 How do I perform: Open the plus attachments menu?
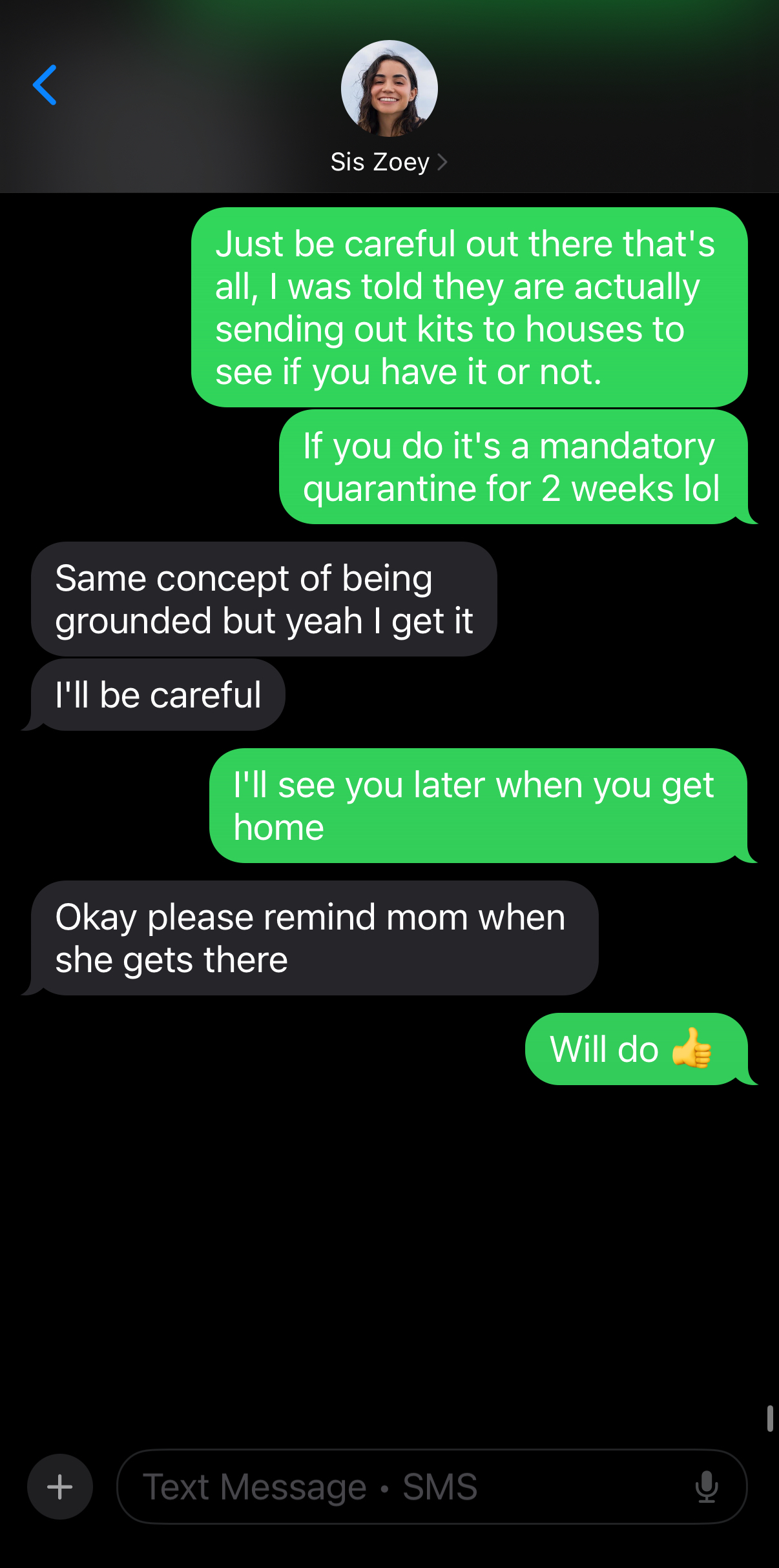(60, 1487)
